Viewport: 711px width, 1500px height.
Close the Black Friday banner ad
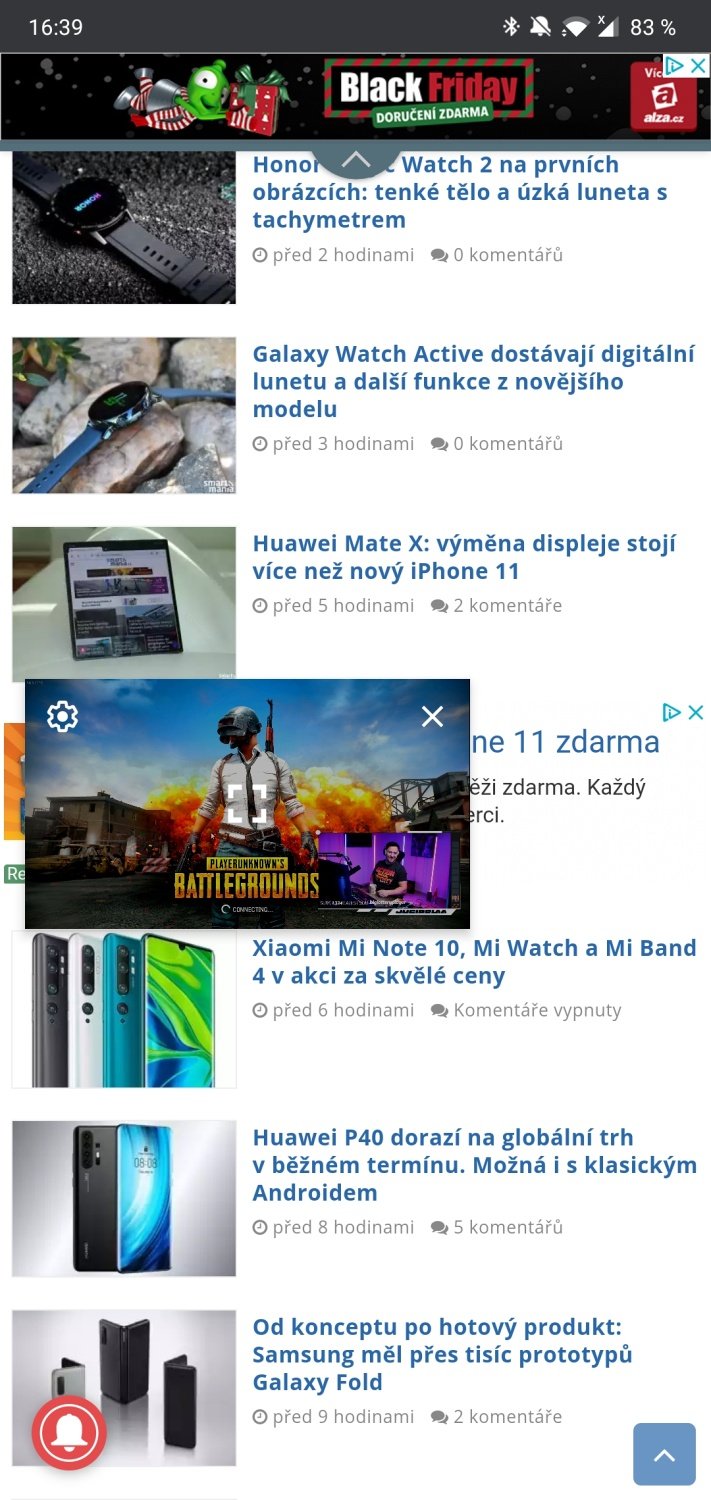click(699, 65)
